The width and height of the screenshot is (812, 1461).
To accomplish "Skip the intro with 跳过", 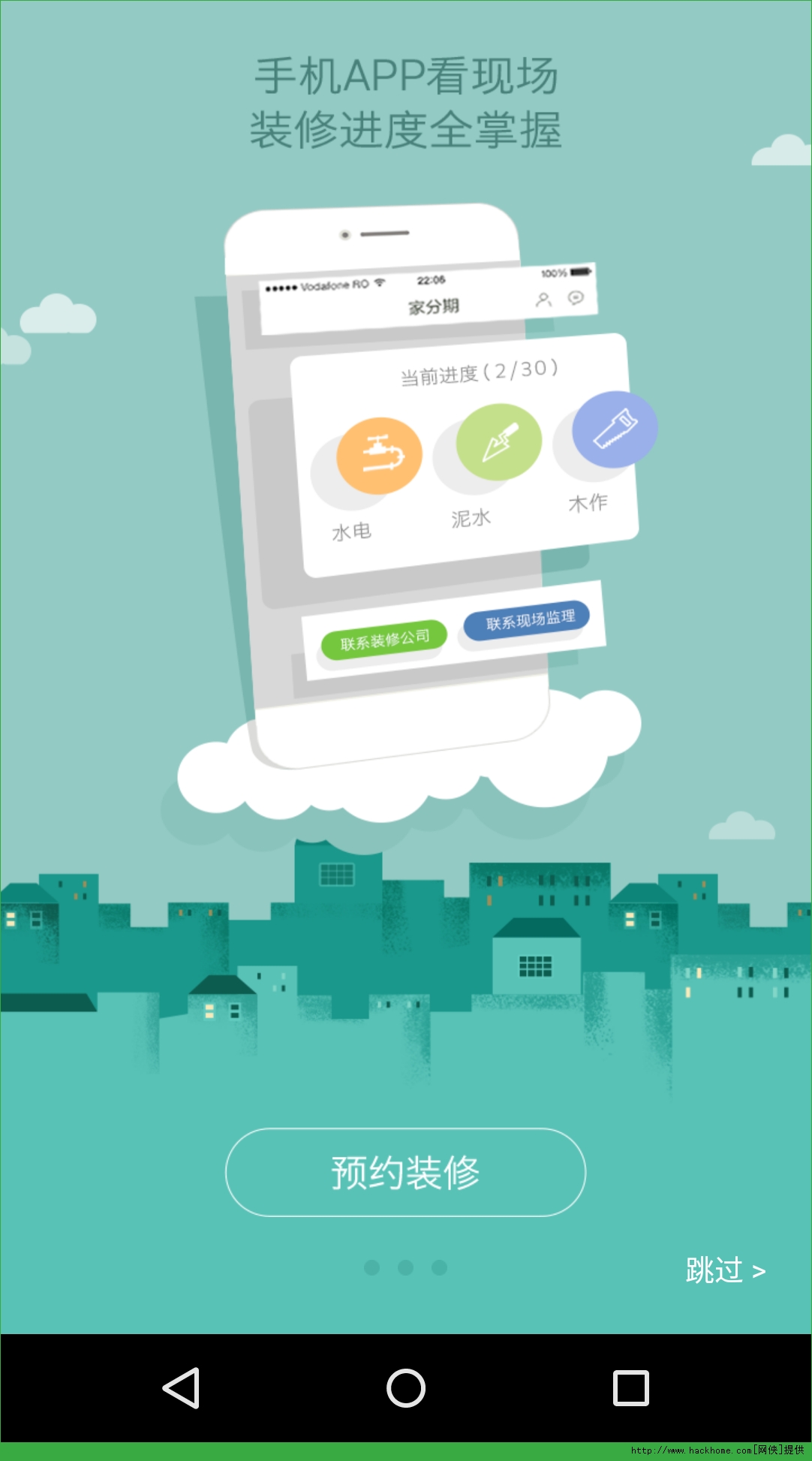I will (725, 1270).
